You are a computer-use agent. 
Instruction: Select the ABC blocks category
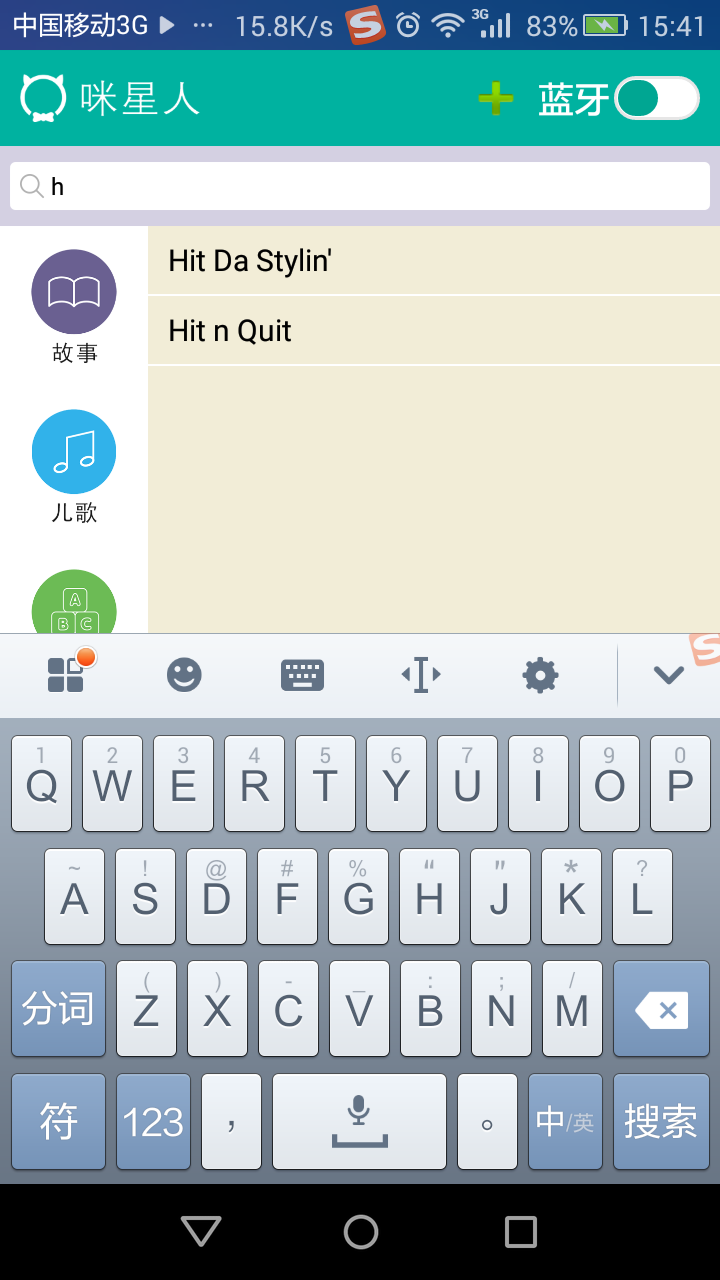coord(74,605)
